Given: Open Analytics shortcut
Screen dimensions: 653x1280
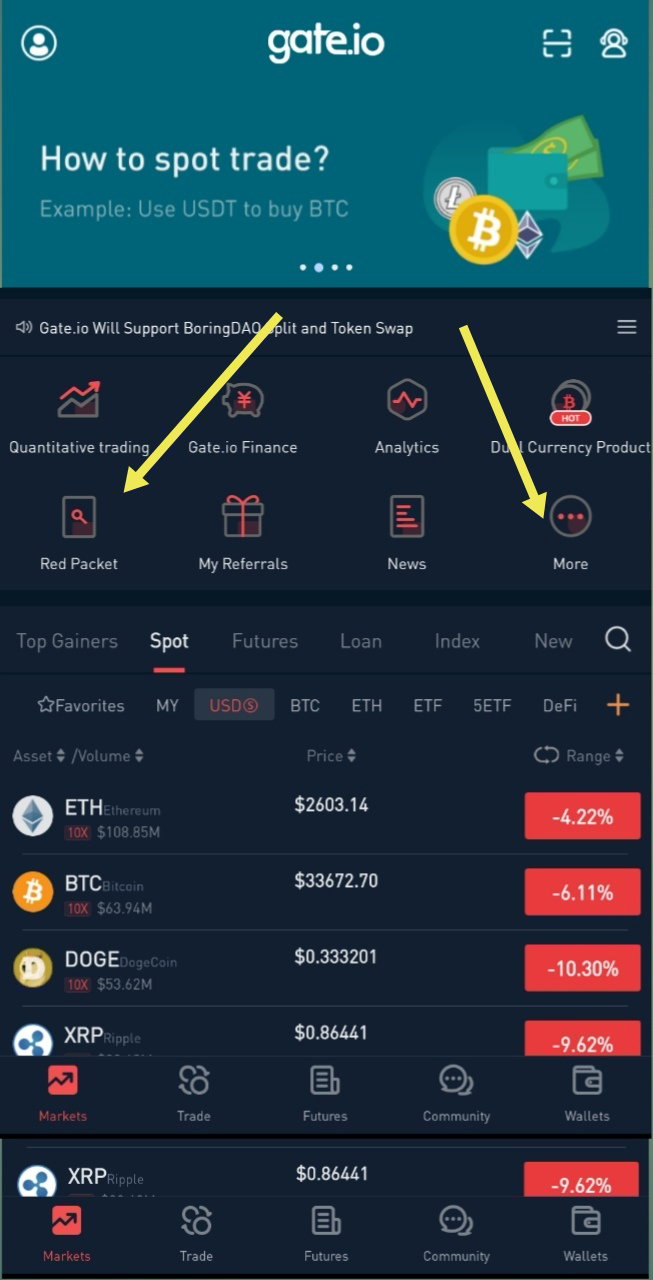Looking at the screenshot, I should [x=407, y=418].
